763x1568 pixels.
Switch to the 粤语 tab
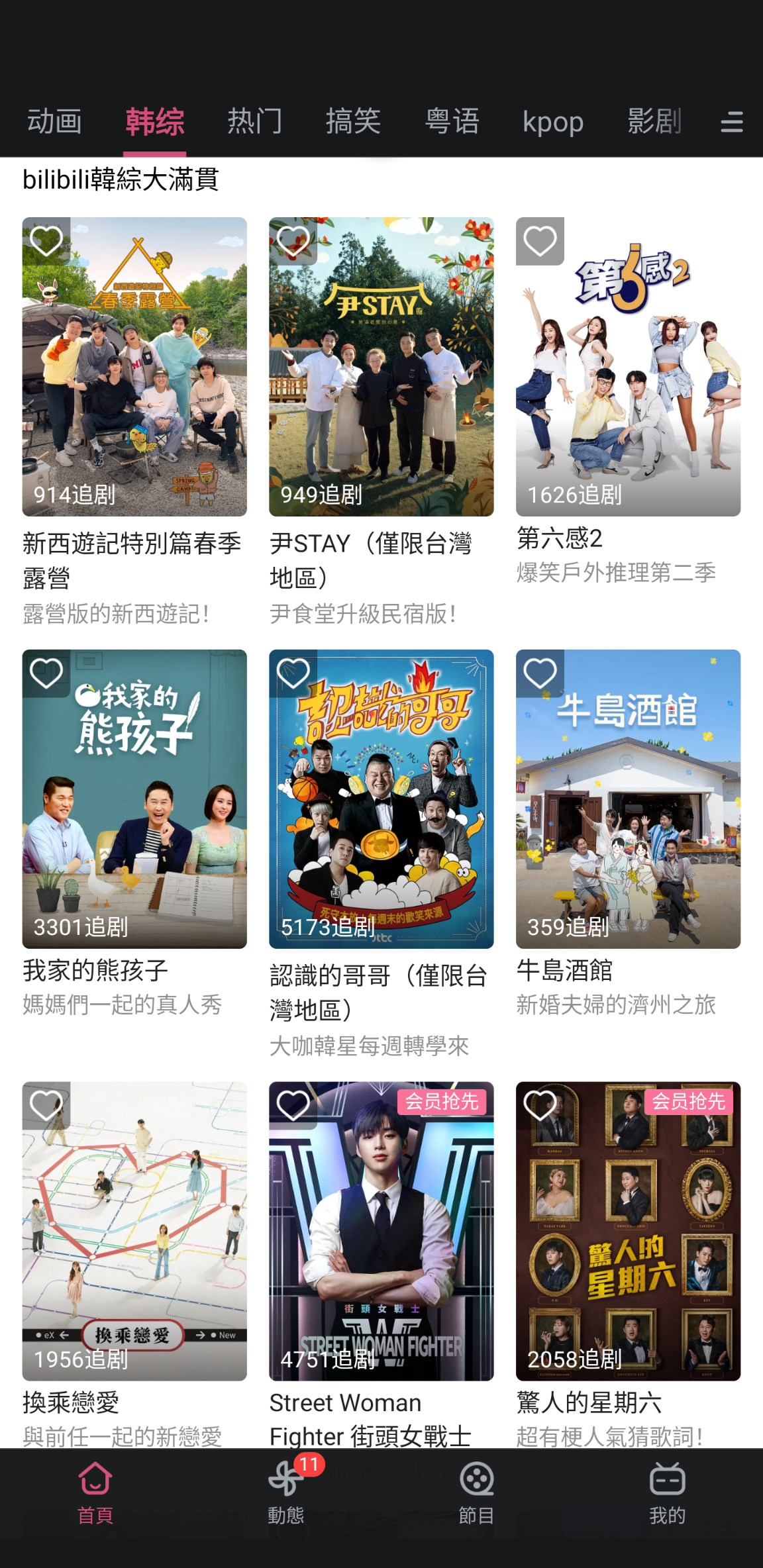tap(452, 122)
